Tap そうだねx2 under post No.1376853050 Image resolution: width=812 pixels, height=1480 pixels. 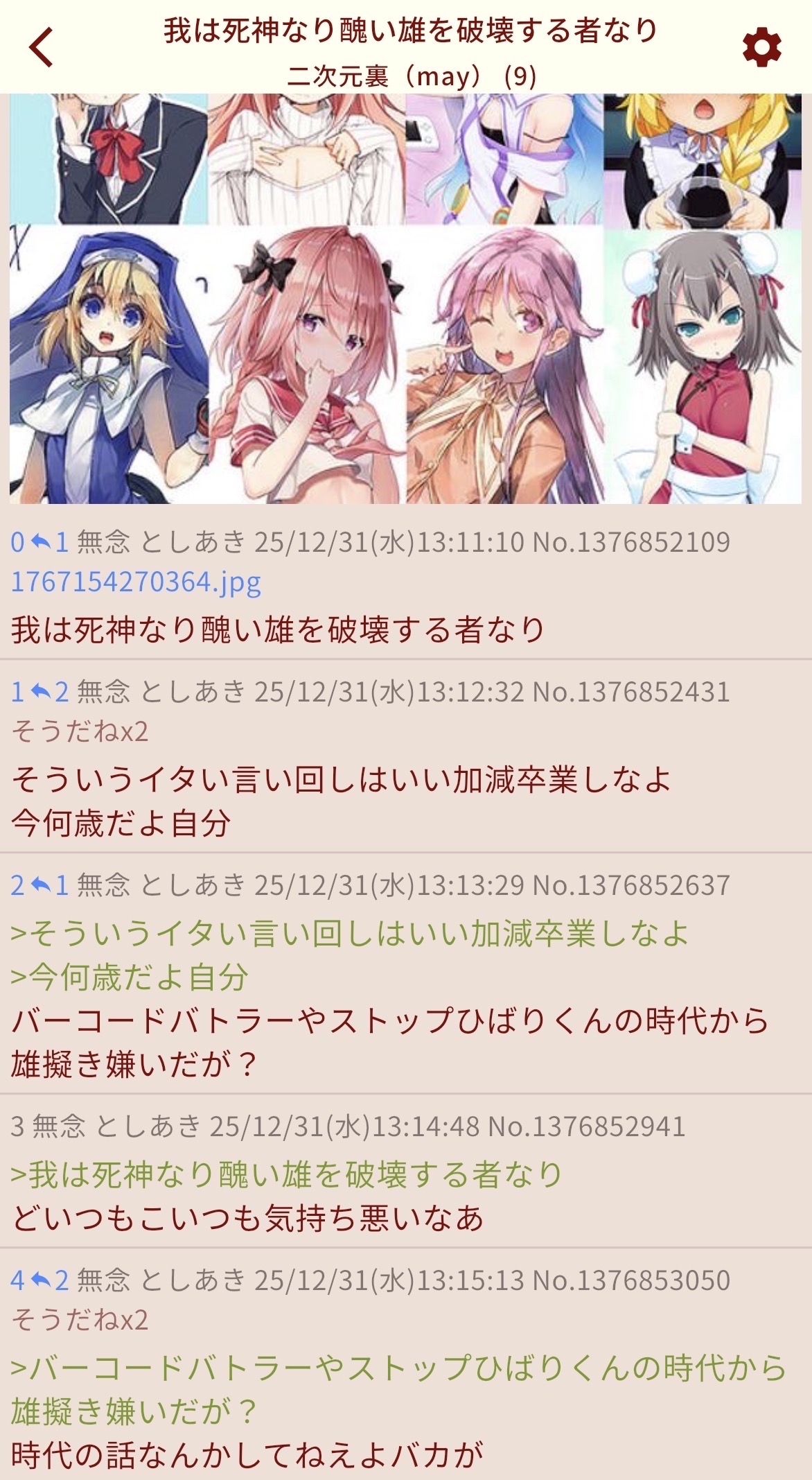(x=80, y=1320)
